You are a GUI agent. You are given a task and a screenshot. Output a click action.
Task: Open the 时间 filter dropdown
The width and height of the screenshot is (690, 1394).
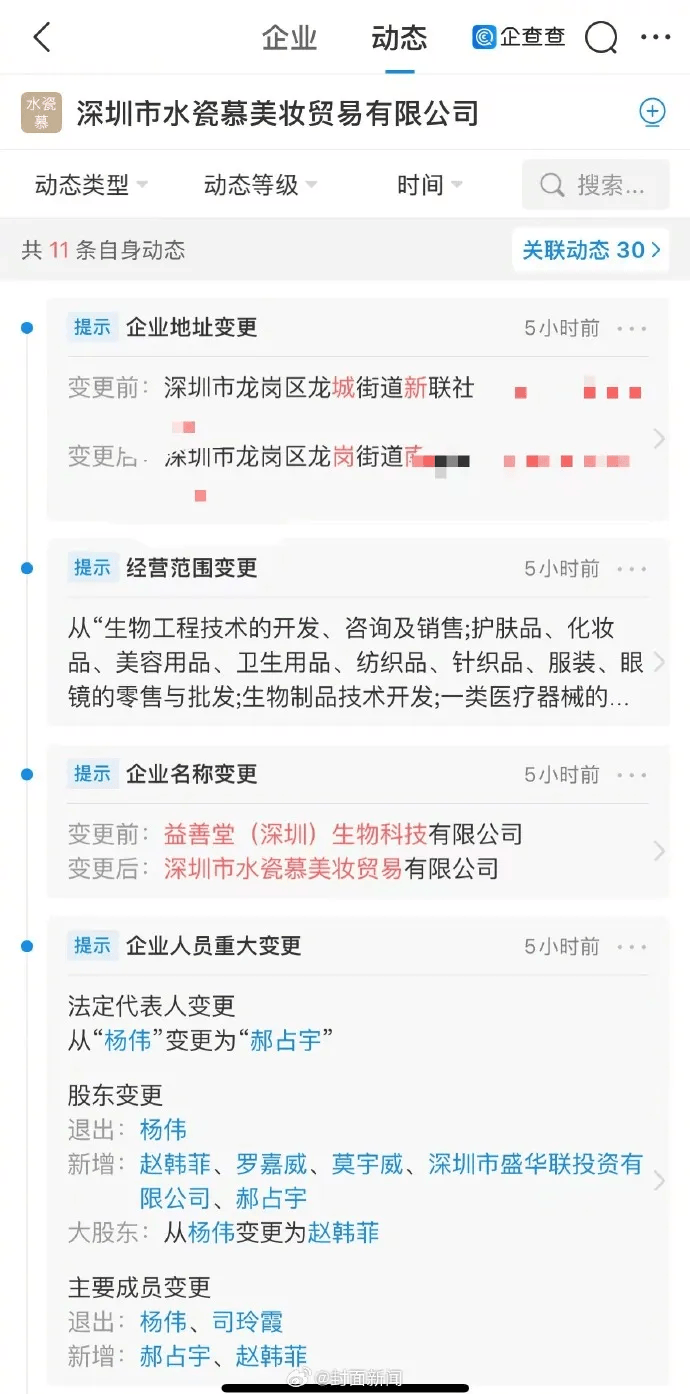coord(430,185)
